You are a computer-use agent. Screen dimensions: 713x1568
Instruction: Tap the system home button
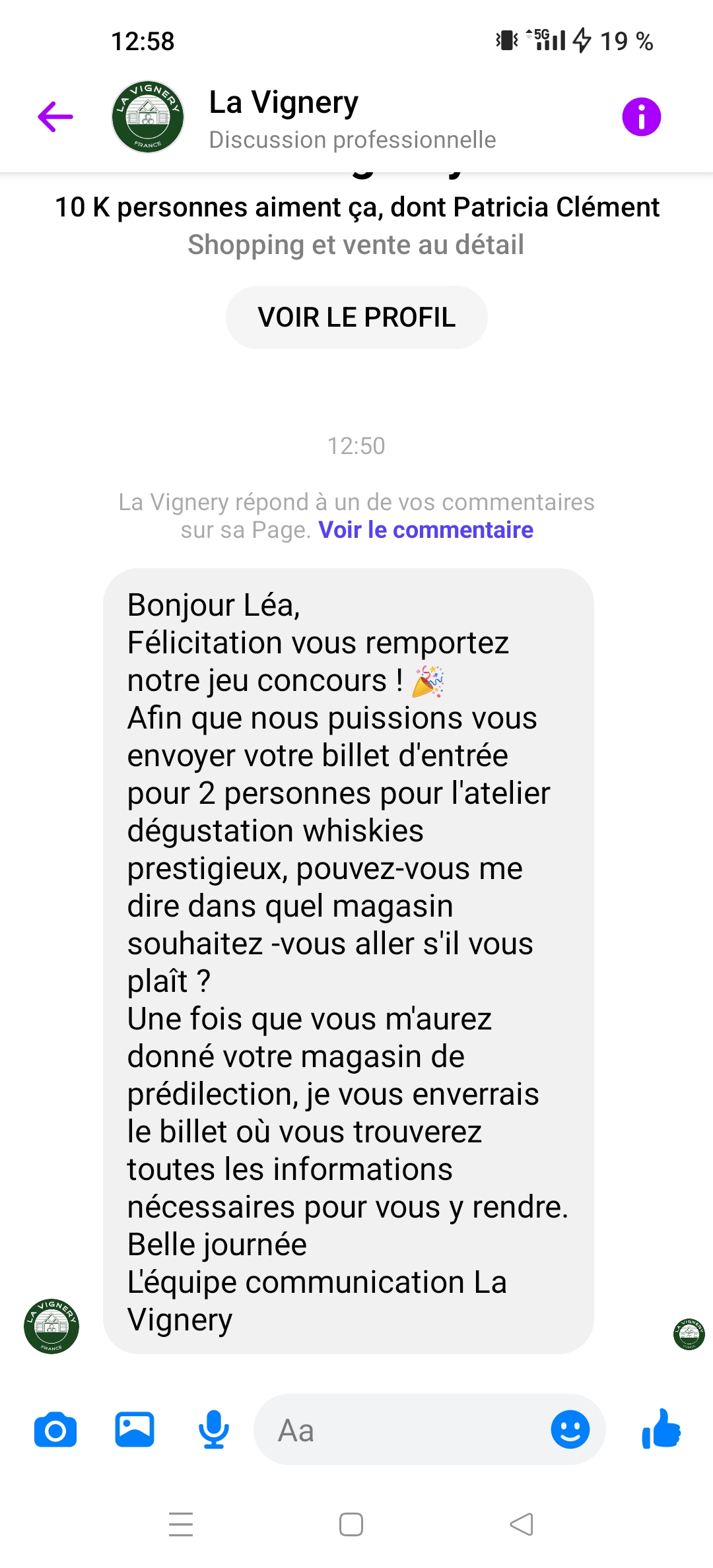[x=351, y=1524]
